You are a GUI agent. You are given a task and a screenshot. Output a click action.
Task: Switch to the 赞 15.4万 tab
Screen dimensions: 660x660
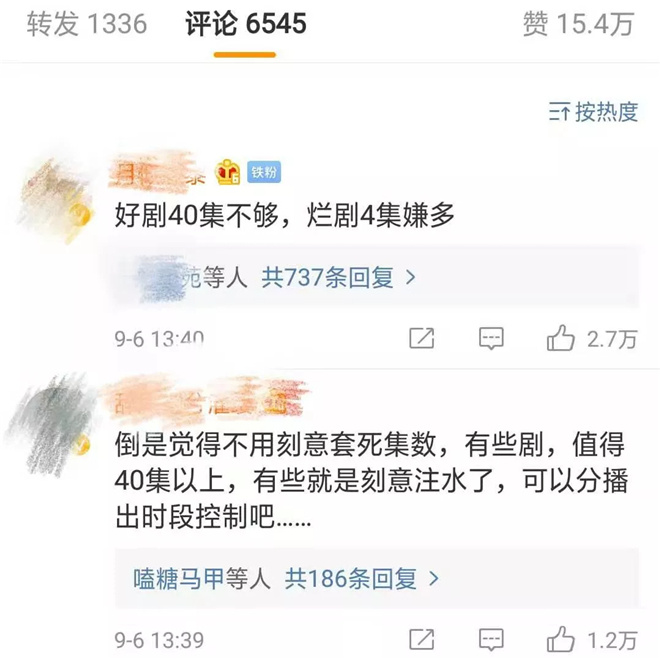577,24
